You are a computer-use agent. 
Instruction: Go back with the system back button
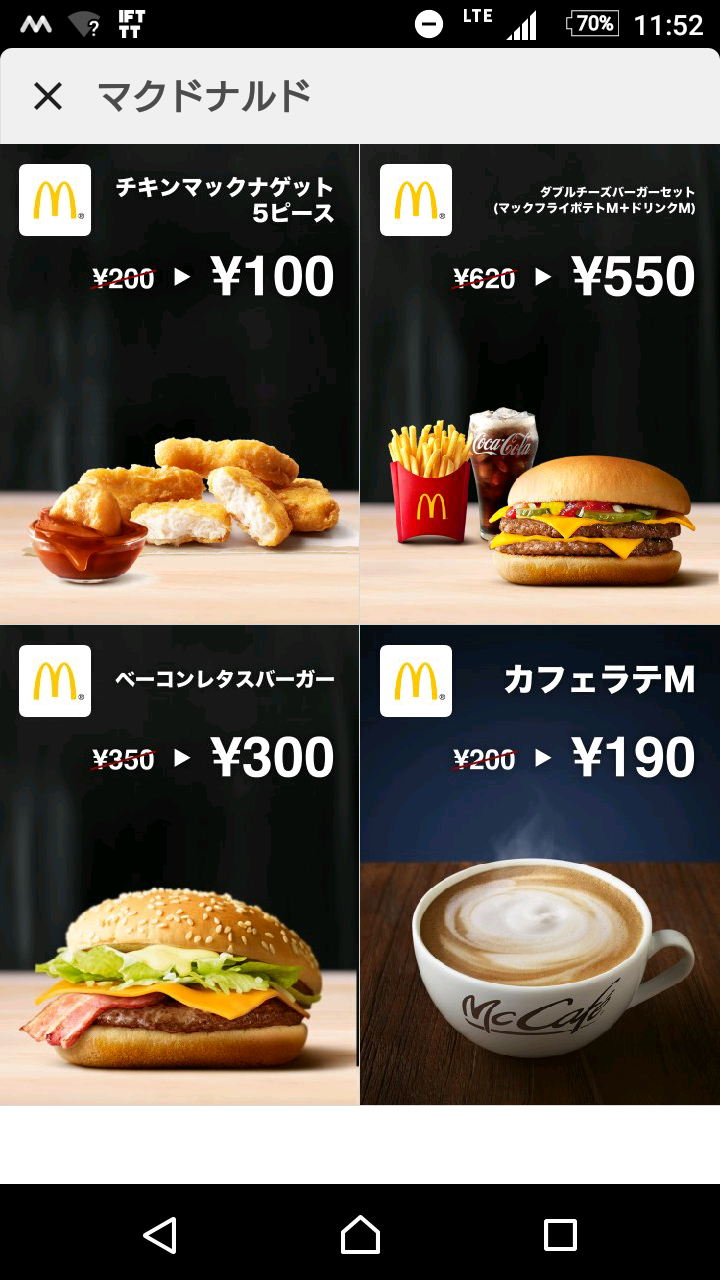(x=160, y=1235)
